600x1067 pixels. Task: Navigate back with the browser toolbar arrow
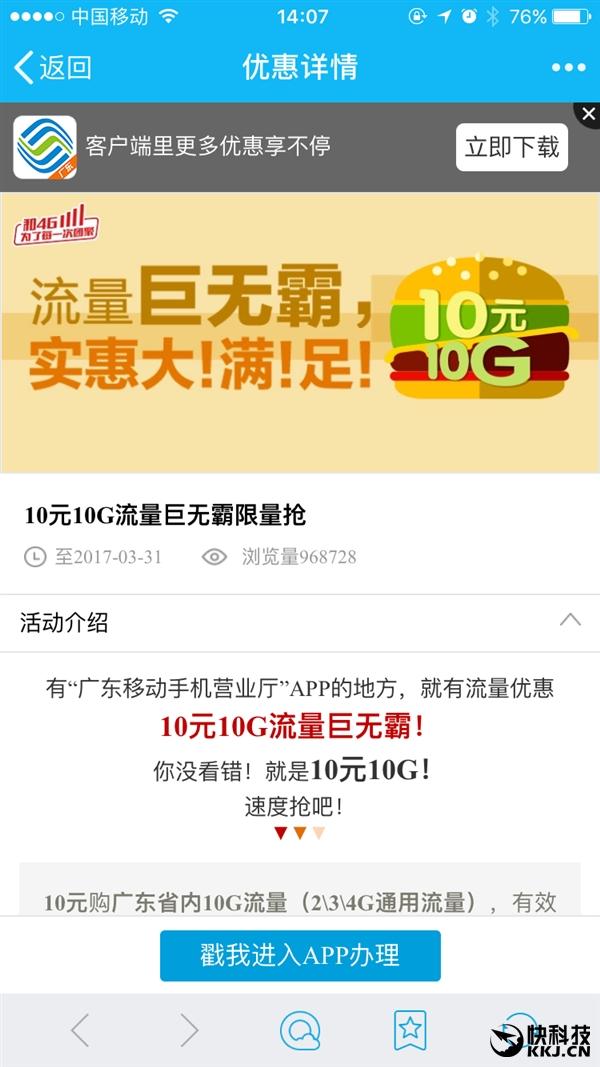pos(81,1029)
